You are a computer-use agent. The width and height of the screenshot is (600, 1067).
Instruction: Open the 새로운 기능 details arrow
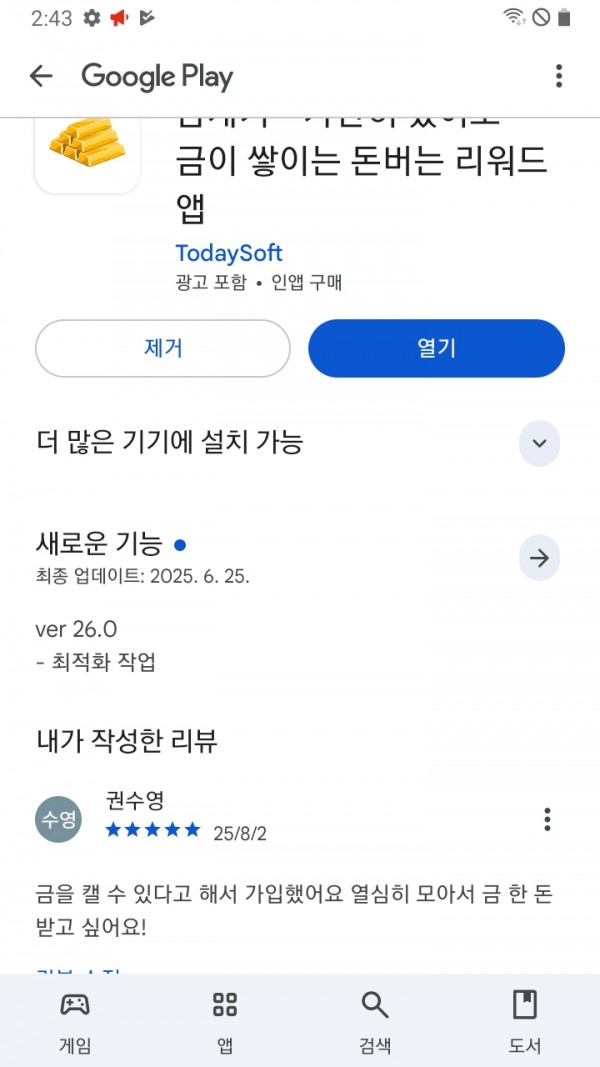tap(539, 559)
